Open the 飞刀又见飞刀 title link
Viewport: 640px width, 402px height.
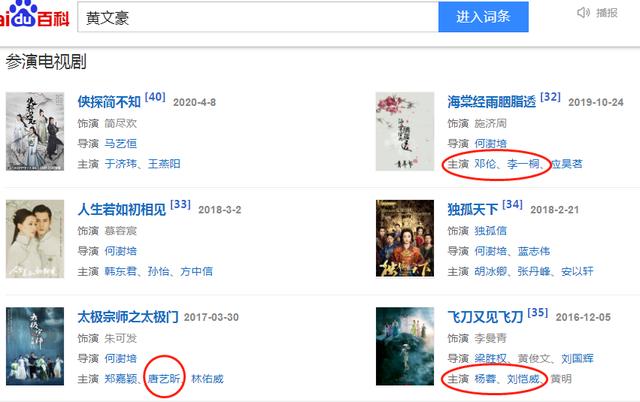tap(485, 317)
